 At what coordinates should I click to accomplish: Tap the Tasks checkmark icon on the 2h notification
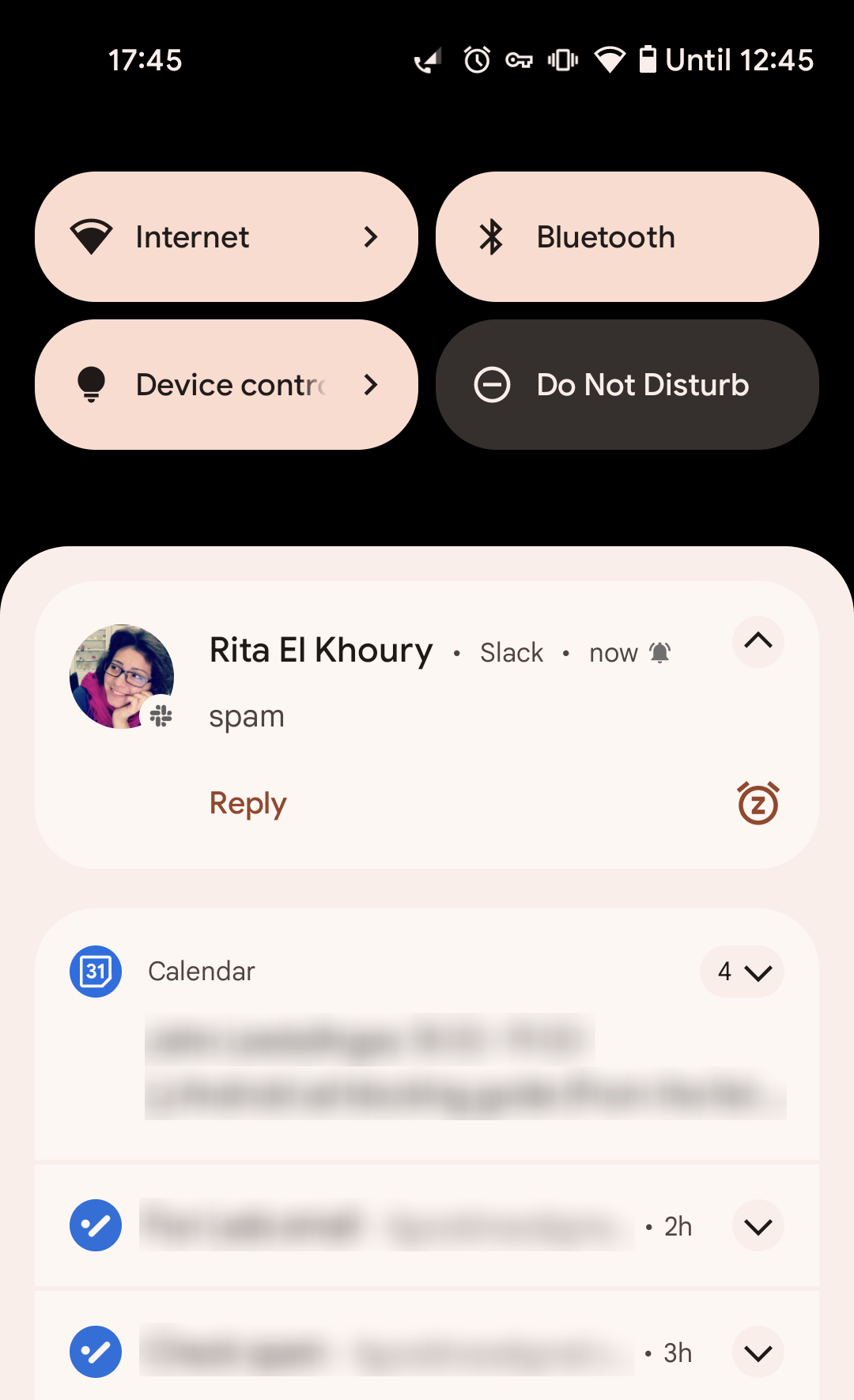click(x=95, y=1225)
